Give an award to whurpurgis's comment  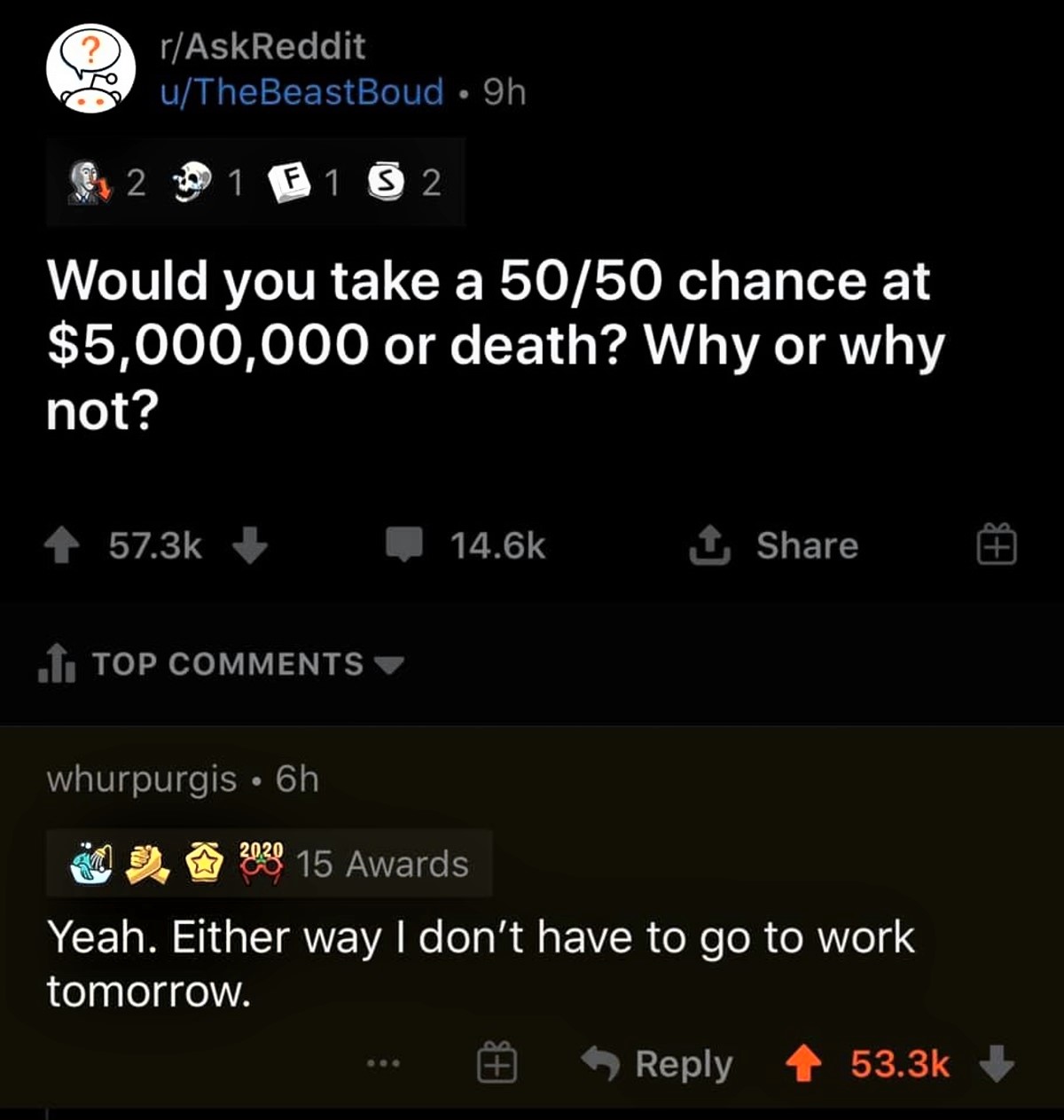pyautogui.click(x=497, y=1064)
